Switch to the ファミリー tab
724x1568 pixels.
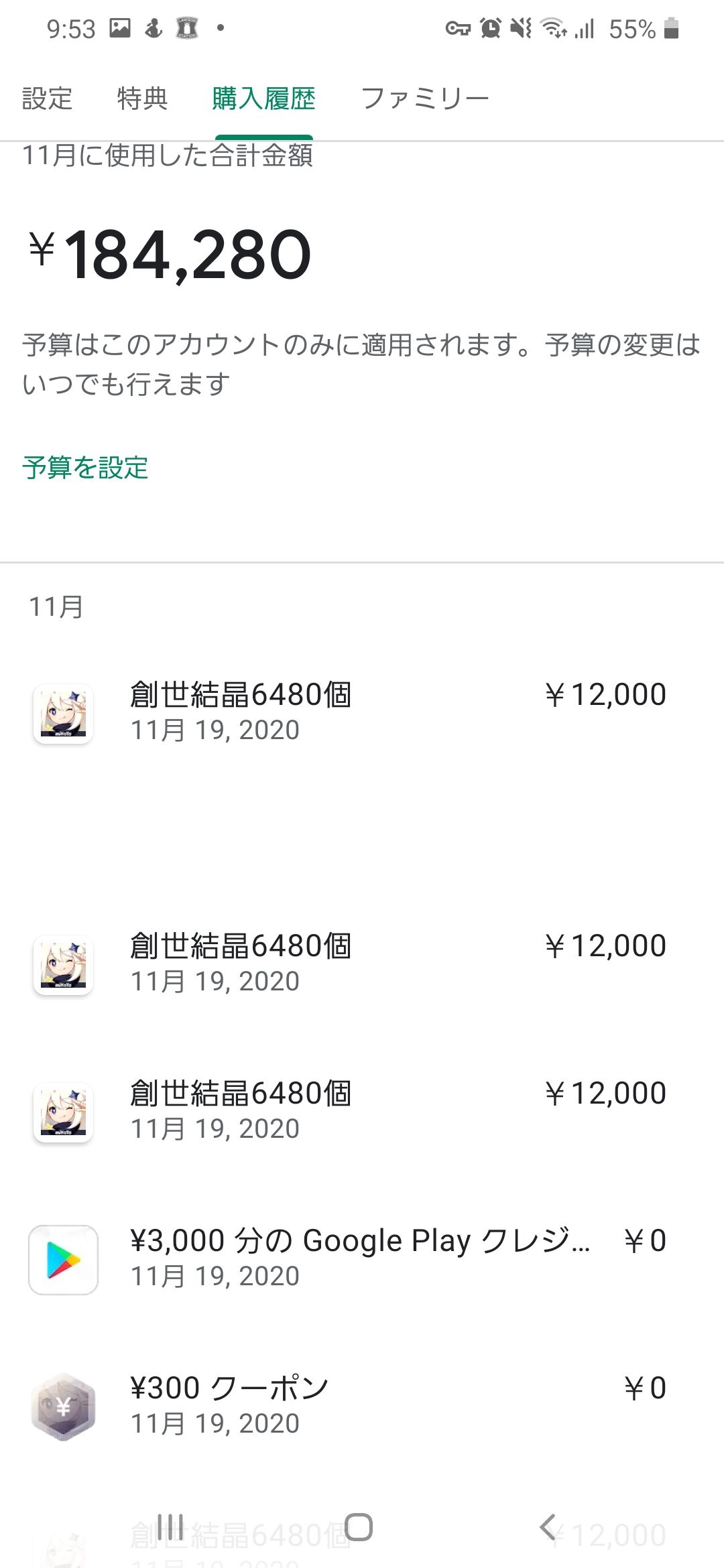pos(425,99)
